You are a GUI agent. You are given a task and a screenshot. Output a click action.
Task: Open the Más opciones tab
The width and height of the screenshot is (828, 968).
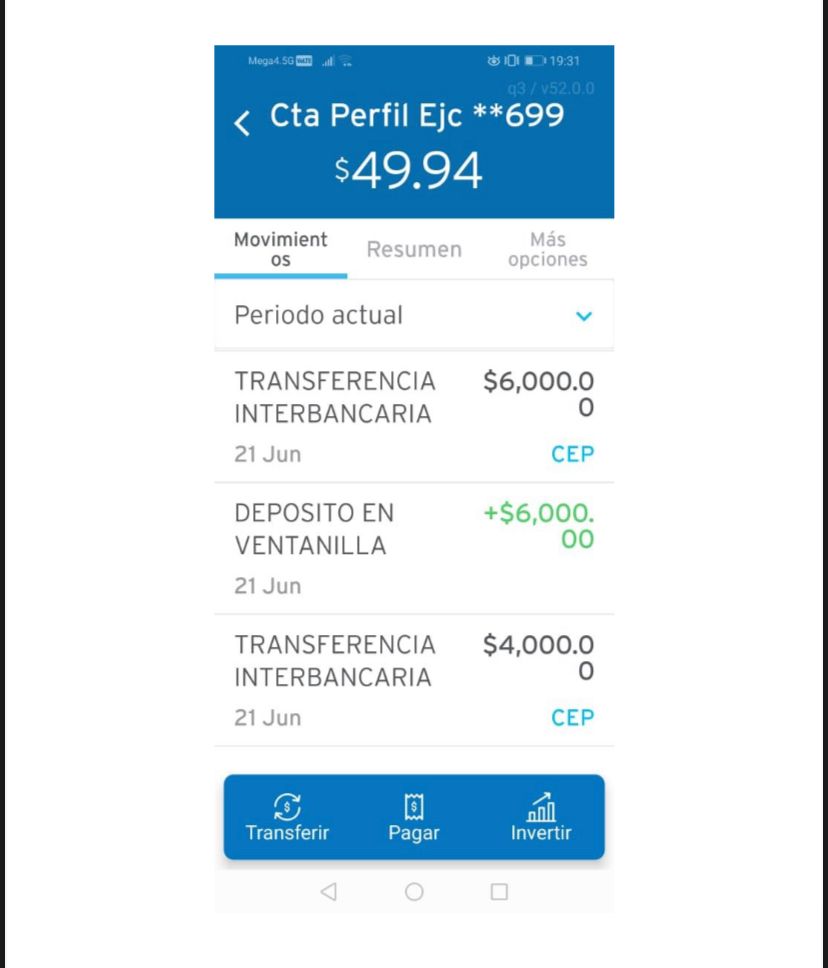547,250
